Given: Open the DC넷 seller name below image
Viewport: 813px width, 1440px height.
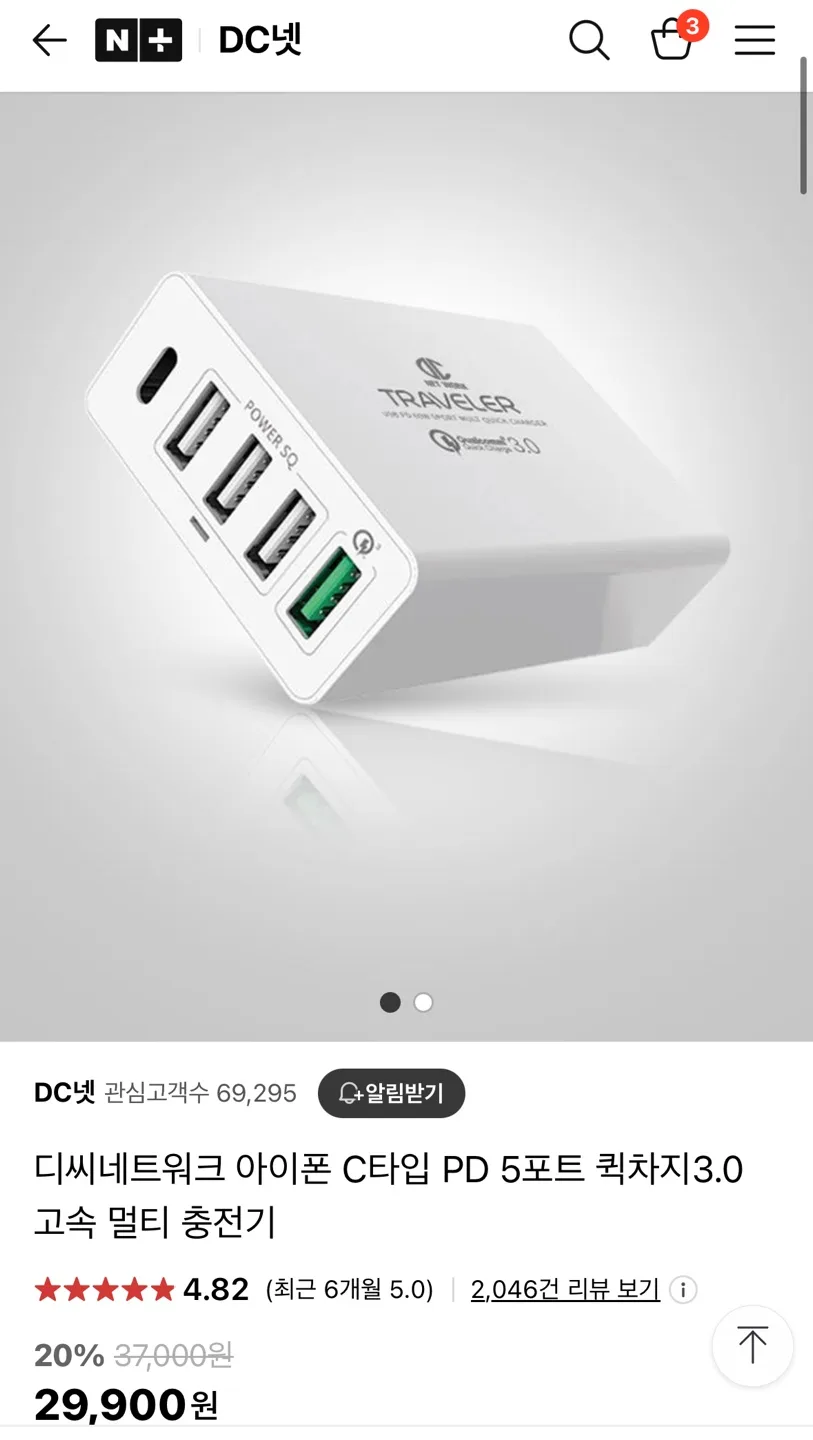Looking at the screenshot, I should click(x=64, y=1093).
